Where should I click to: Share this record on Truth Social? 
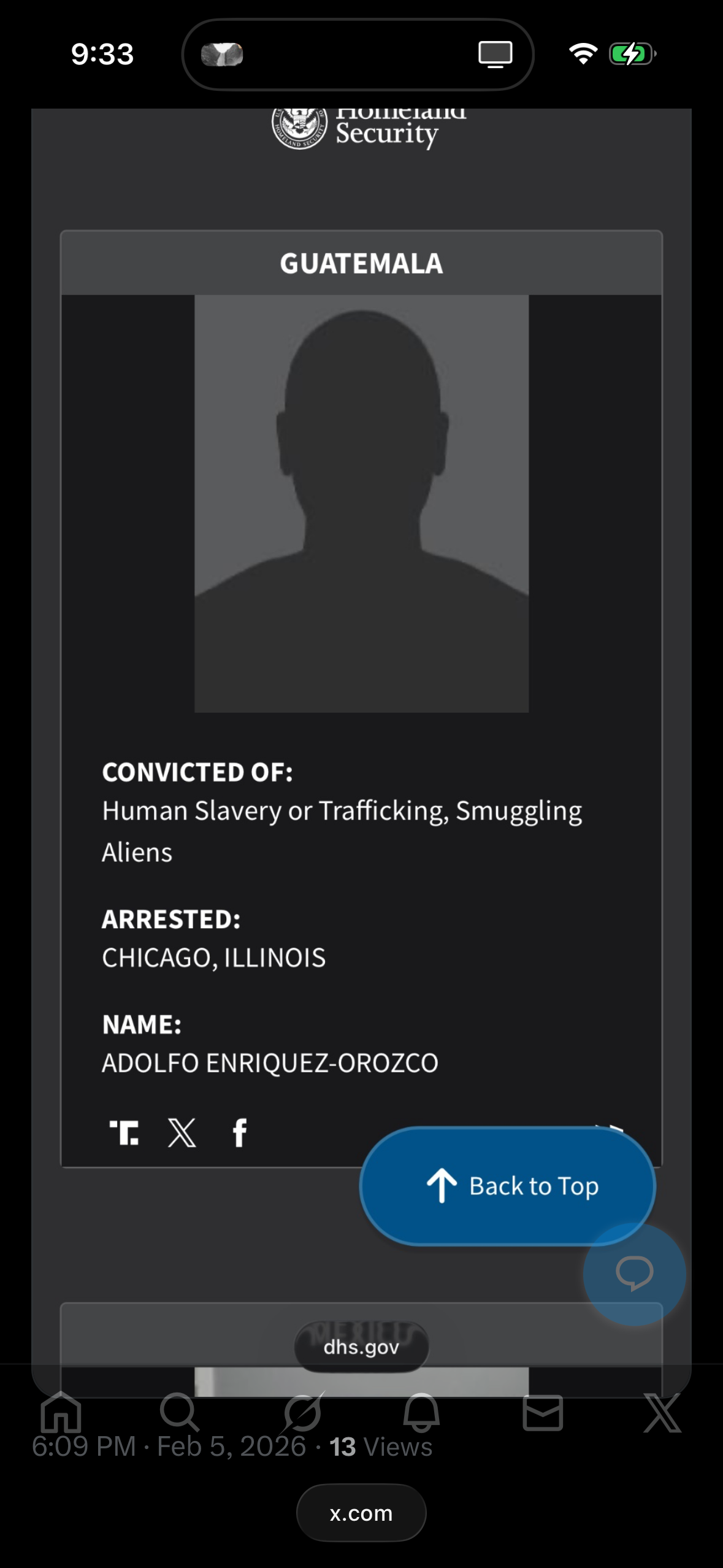(124, 1132)
